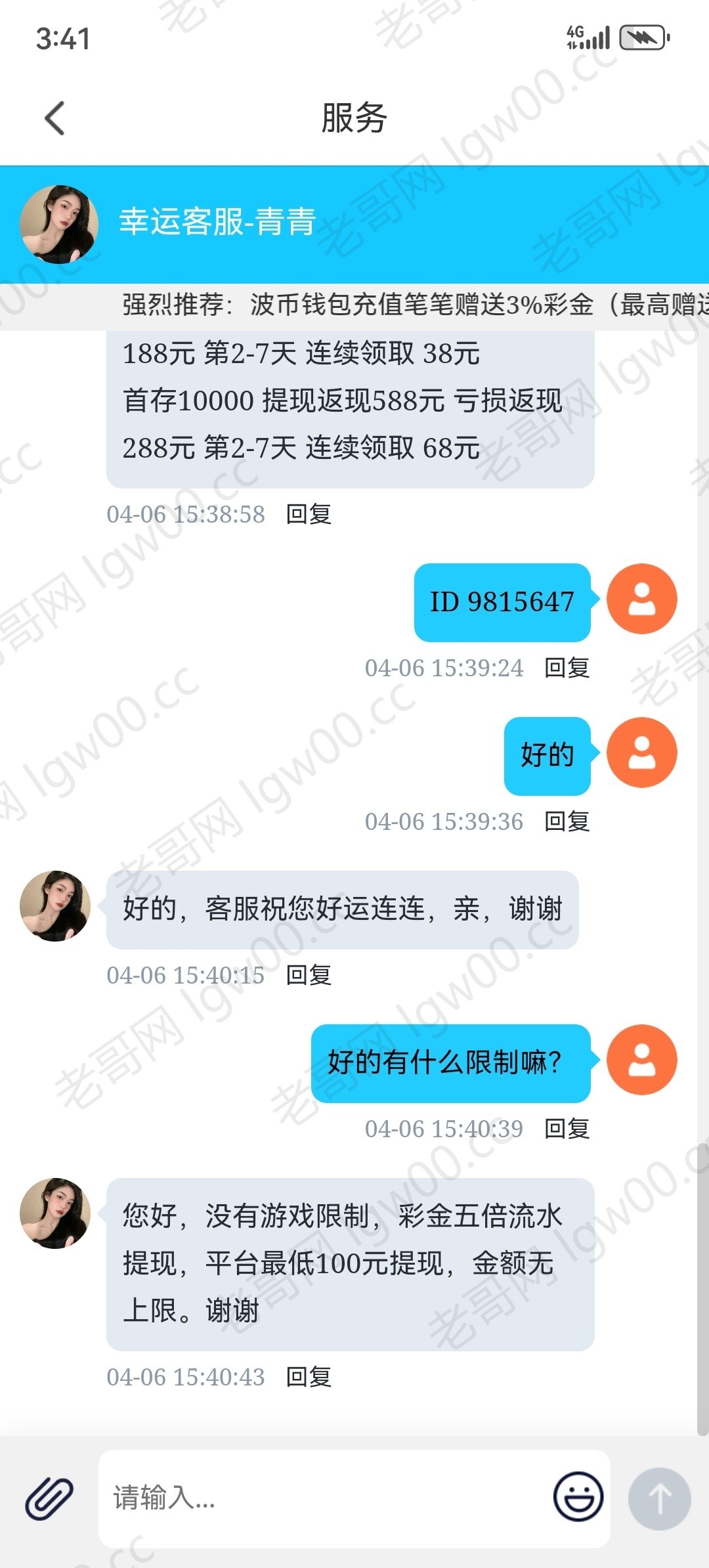Reply to the 好的有什么限制嘛 message
Image resolution: width=709 pixels, height=1568 pixels.
click(567, 1129)
